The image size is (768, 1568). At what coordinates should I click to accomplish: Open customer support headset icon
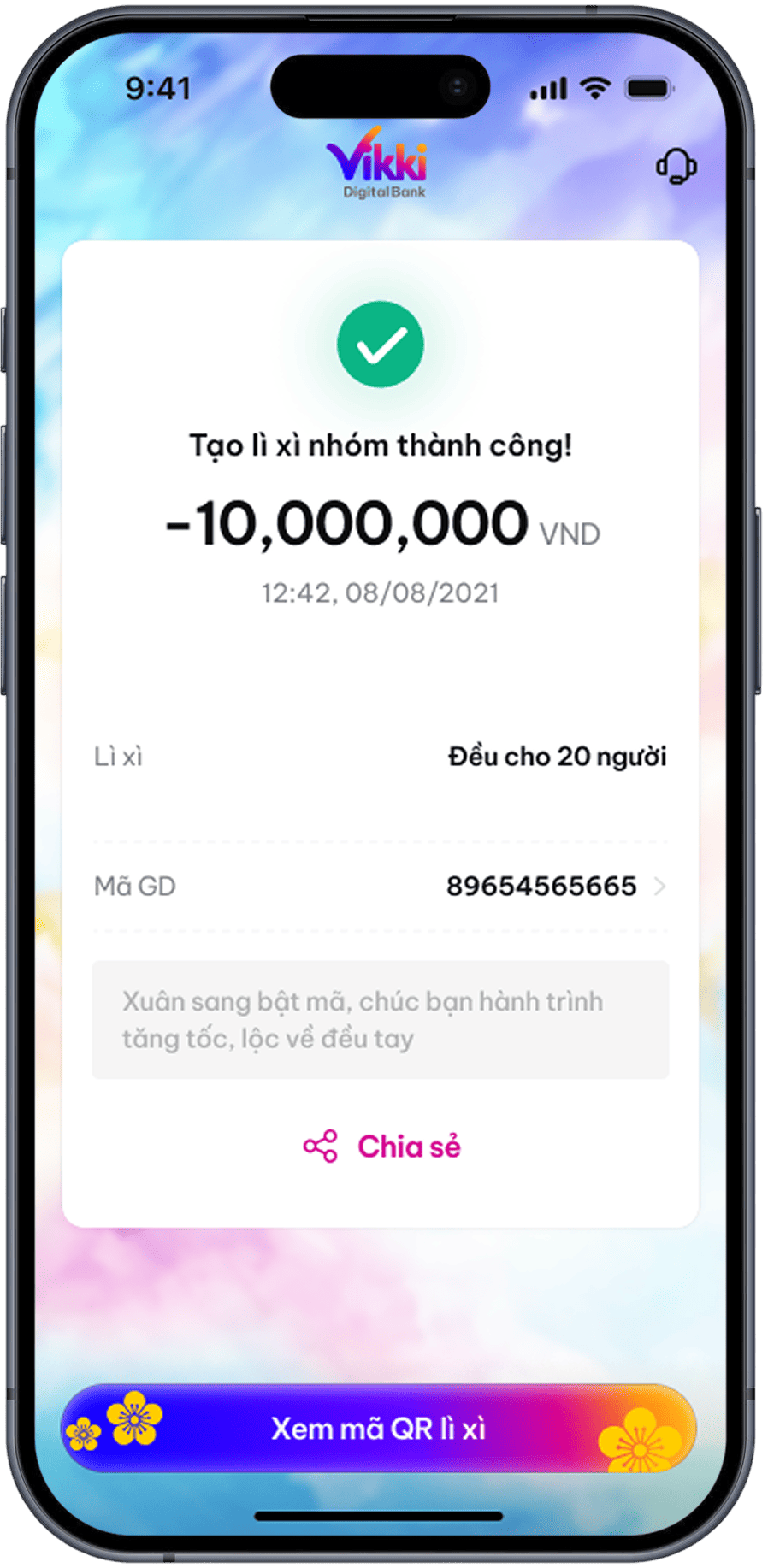pyautogui.click(x=676, y=167)
